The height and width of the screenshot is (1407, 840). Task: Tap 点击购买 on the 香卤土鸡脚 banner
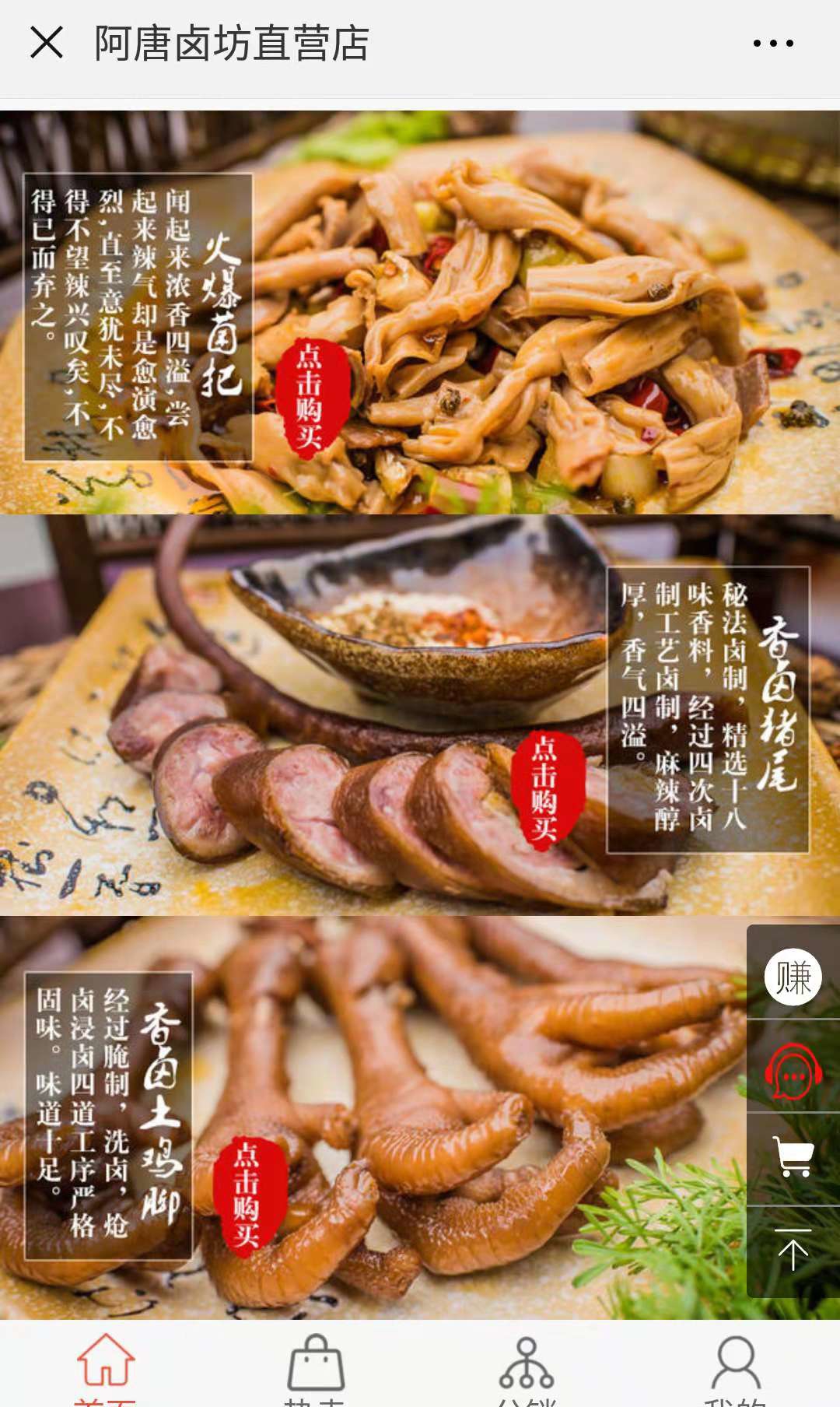[x=247, y=1193]
